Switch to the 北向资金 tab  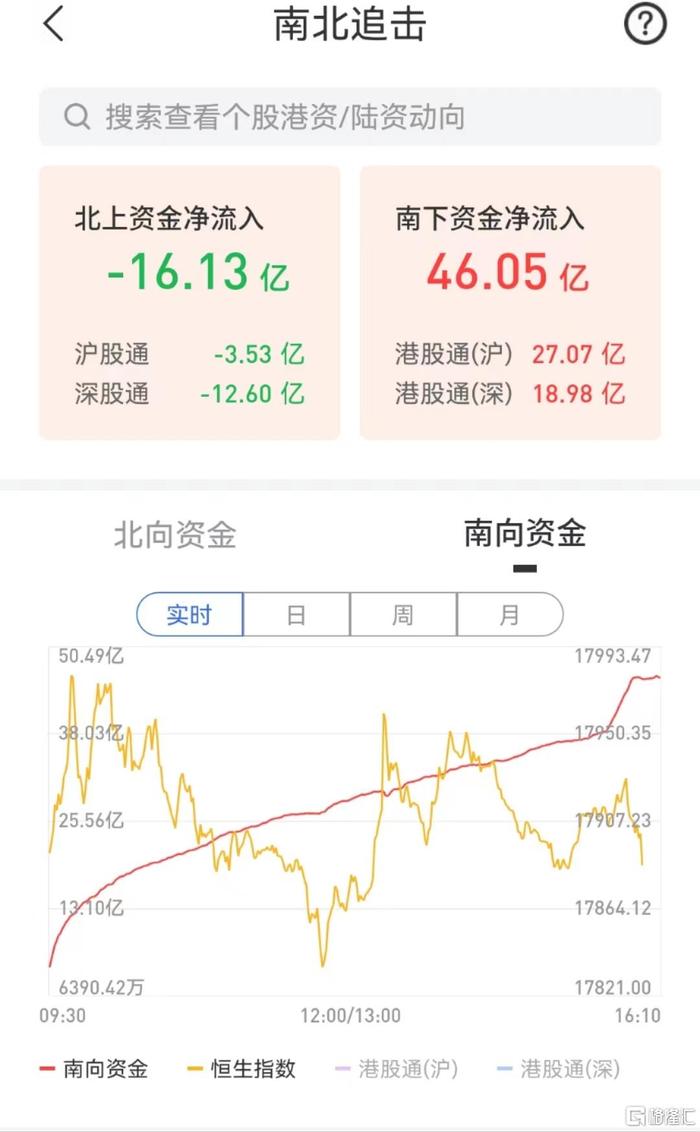point(175,535)
